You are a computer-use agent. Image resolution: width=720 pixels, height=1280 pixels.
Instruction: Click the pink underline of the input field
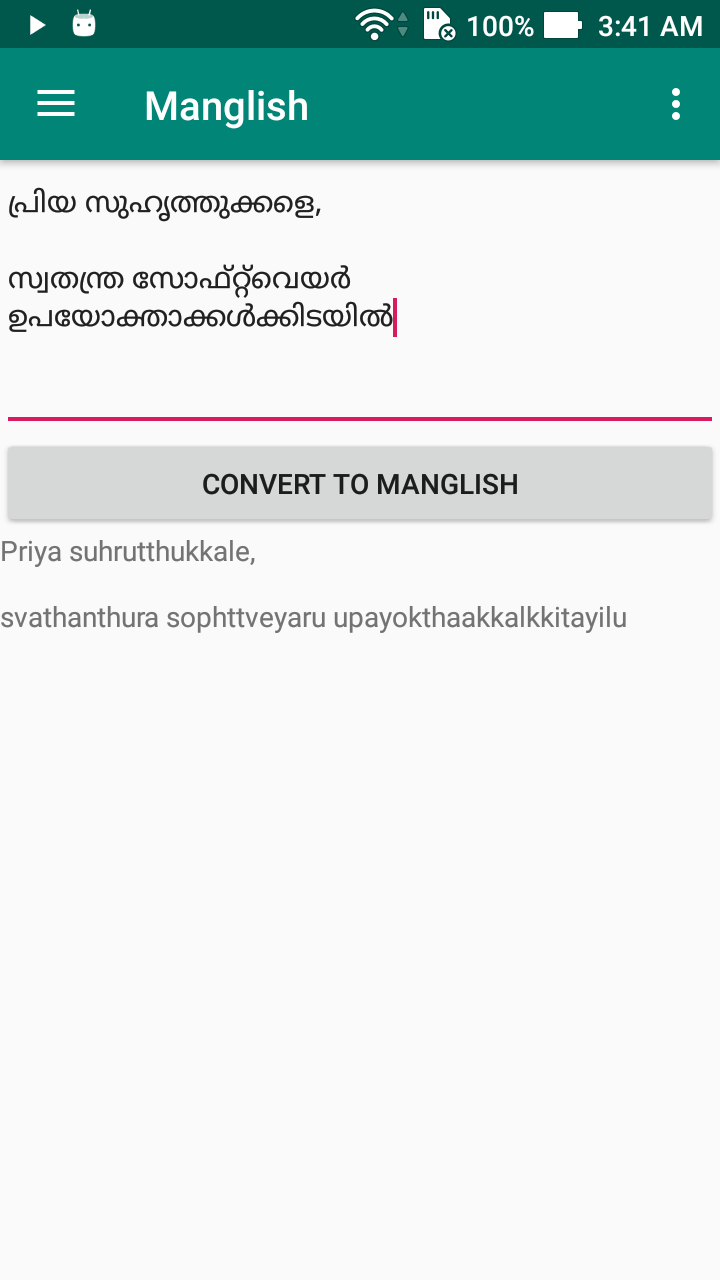[x=360, y=420]
